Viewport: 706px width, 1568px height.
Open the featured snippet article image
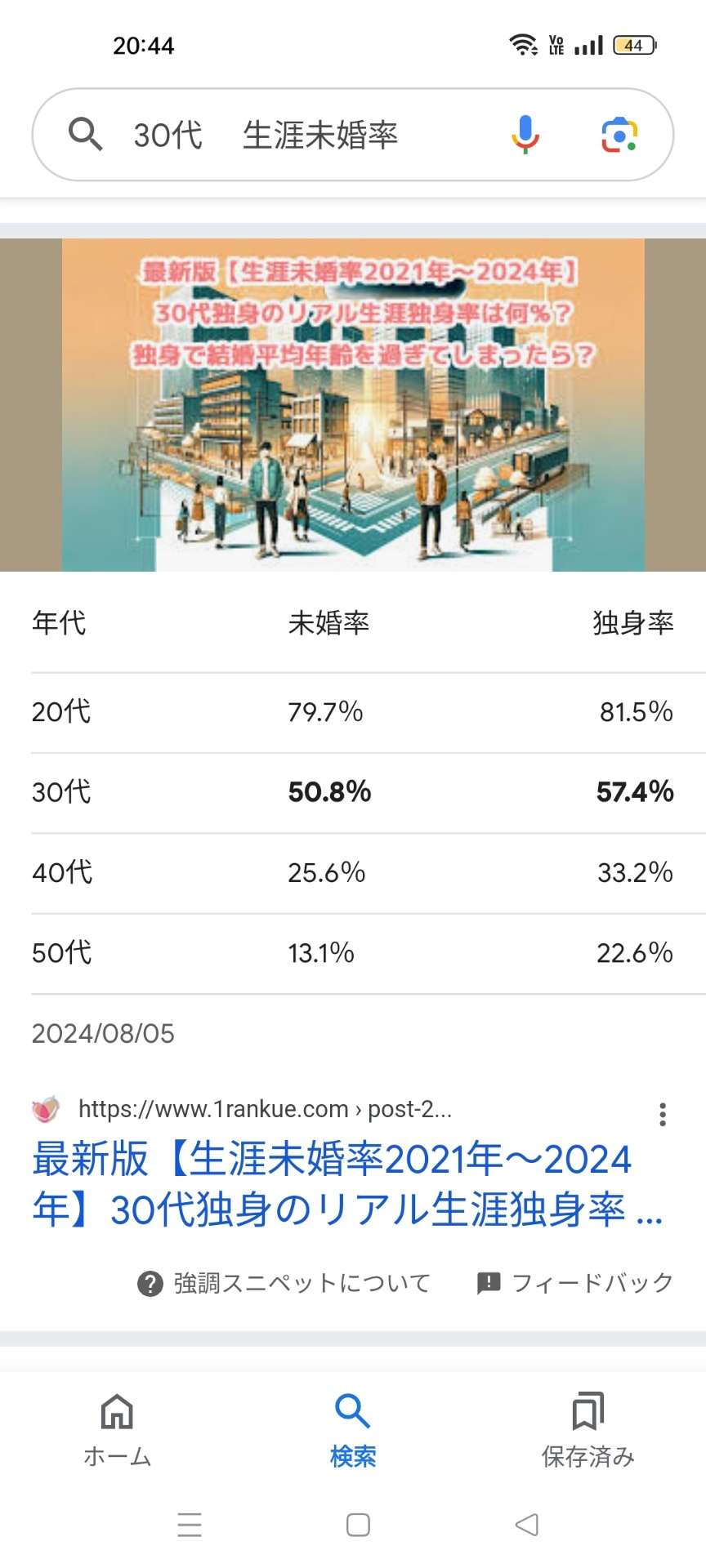click(353, 405)
